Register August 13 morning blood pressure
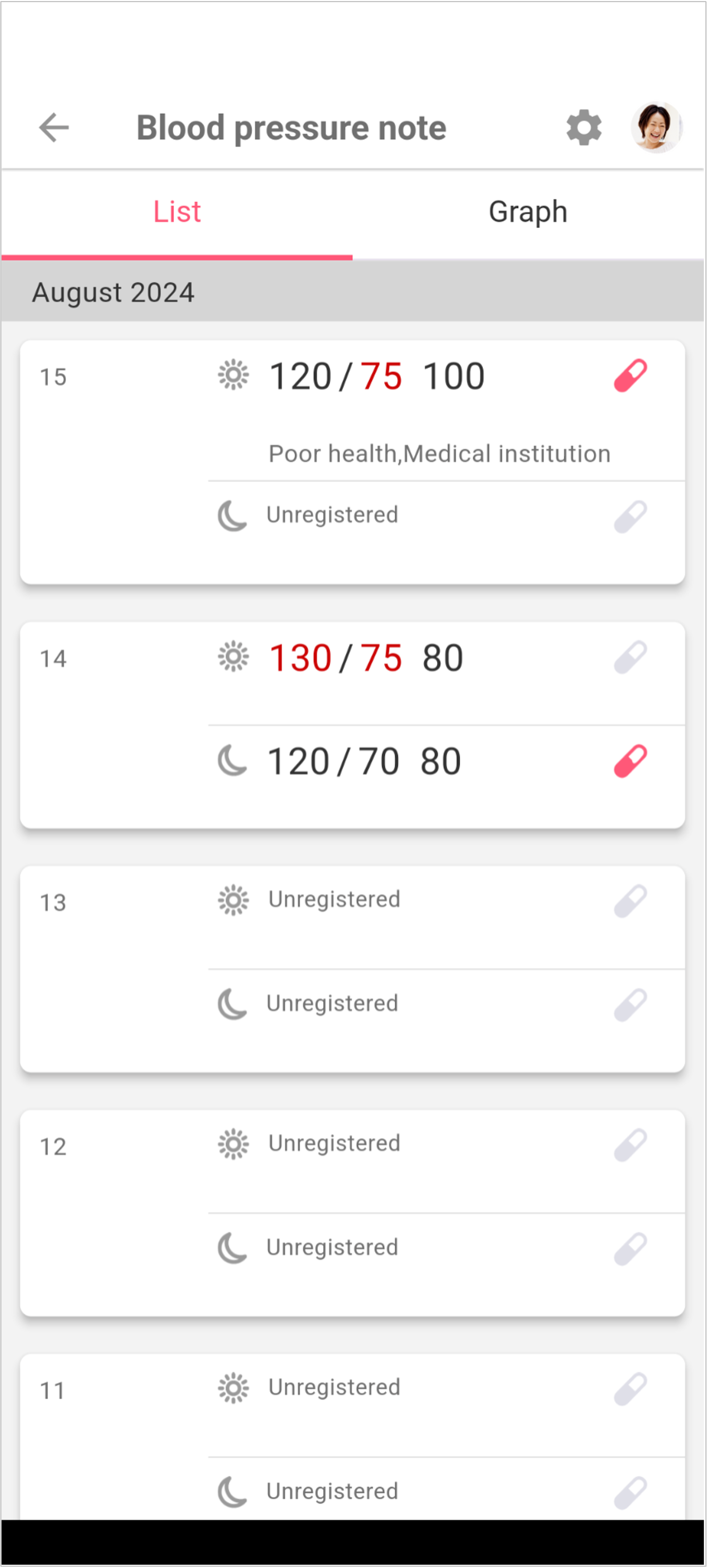This screenshot has width=707, height=1568. [x=334, y=900]
